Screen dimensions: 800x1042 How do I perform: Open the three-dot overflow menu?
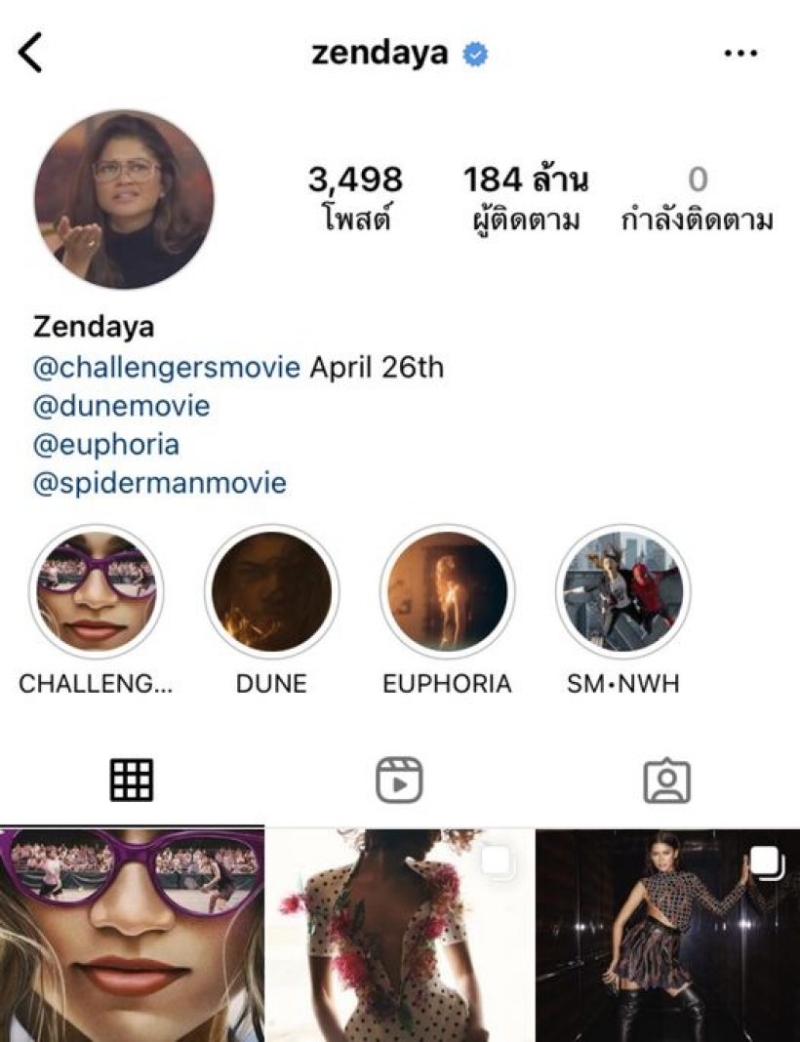(x=740, y=53)
